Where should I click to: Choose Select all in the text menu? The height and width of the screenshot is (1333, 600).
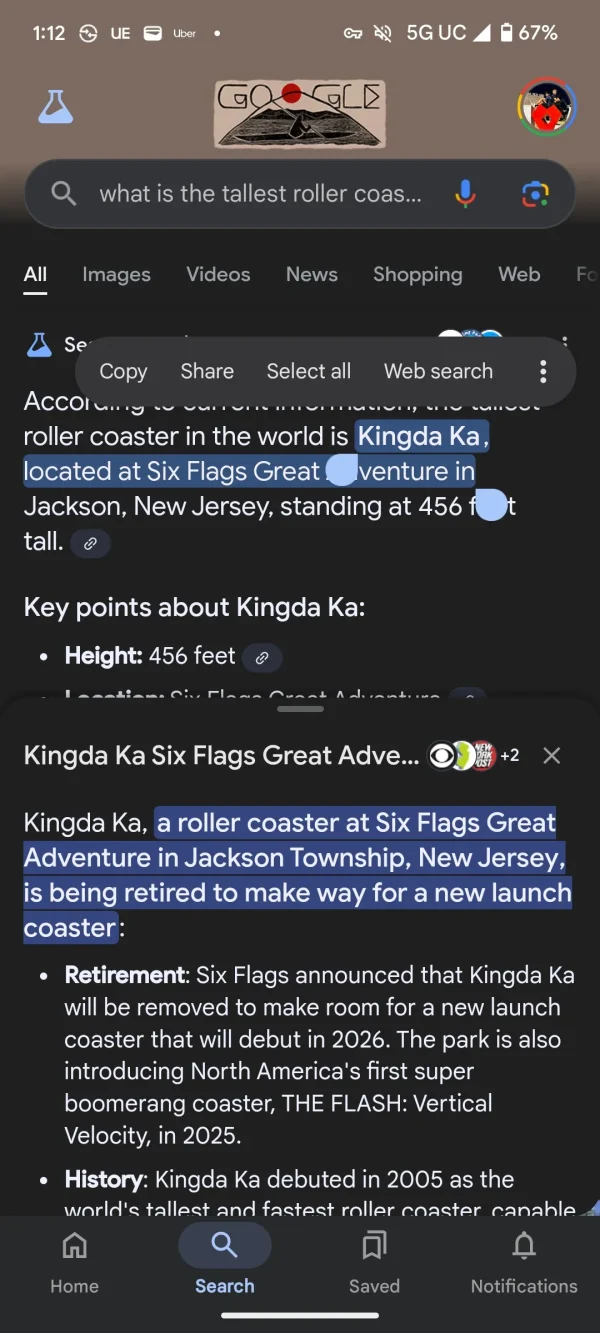coord(308,372)
